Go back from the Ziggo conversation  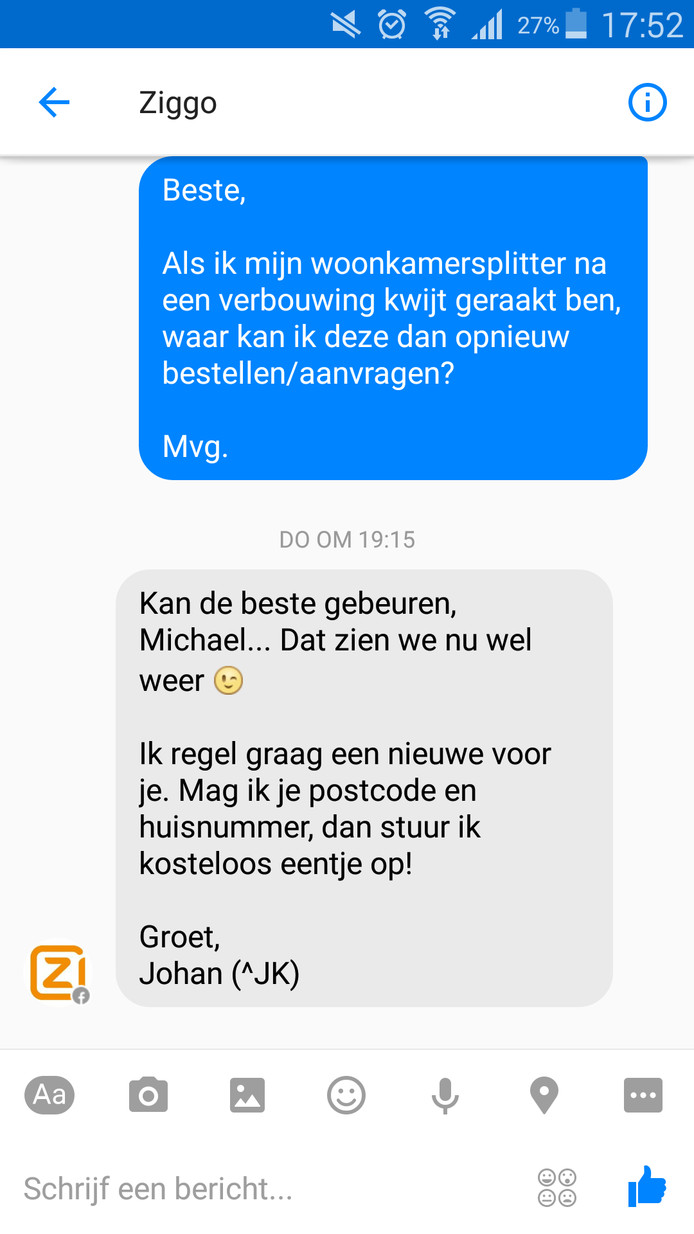pos(54,102)
